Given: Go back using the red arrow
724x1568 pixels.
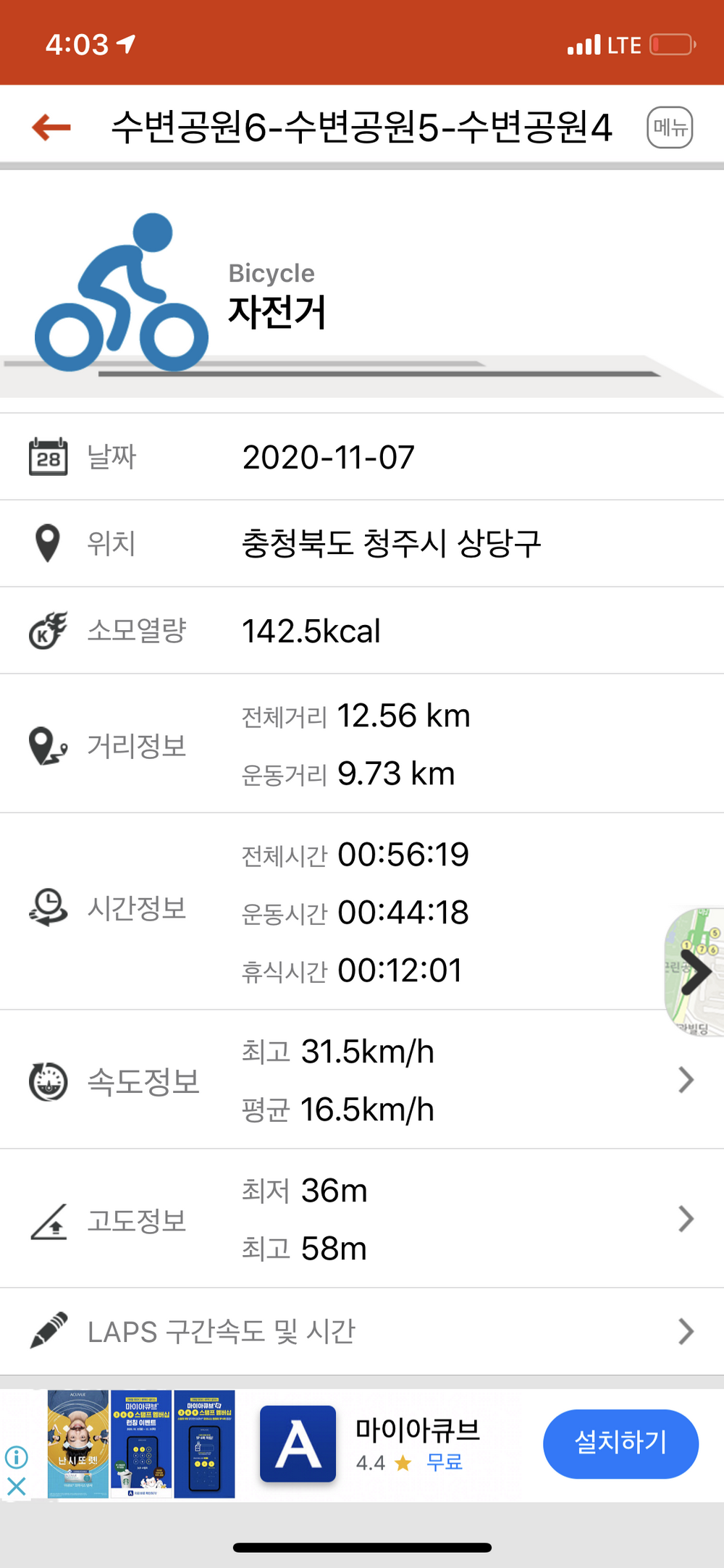Looking at the screenshot, I should [51, 127].
